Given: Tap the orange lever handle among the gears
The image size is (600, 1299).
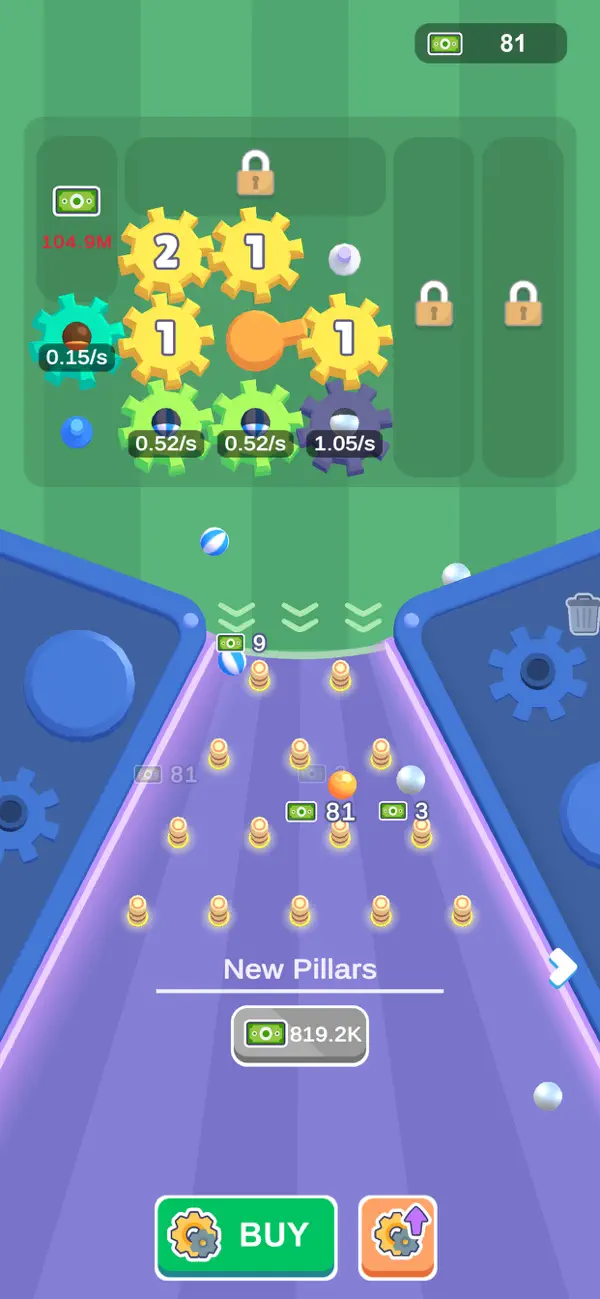Looking at the screenshot, I should (x=264, y=340).
